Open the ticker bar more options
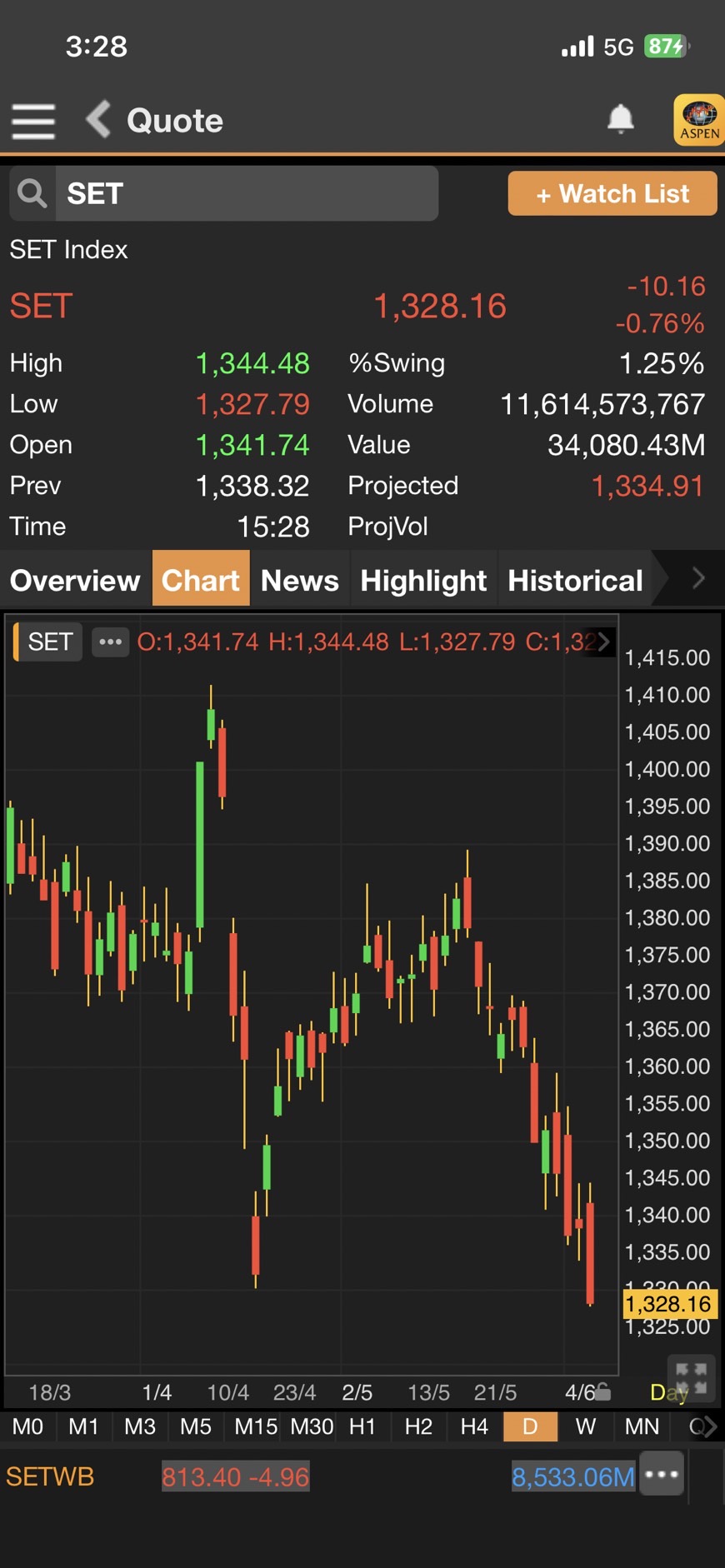Screen dimensions: 725x1568 pos(662,1474)
